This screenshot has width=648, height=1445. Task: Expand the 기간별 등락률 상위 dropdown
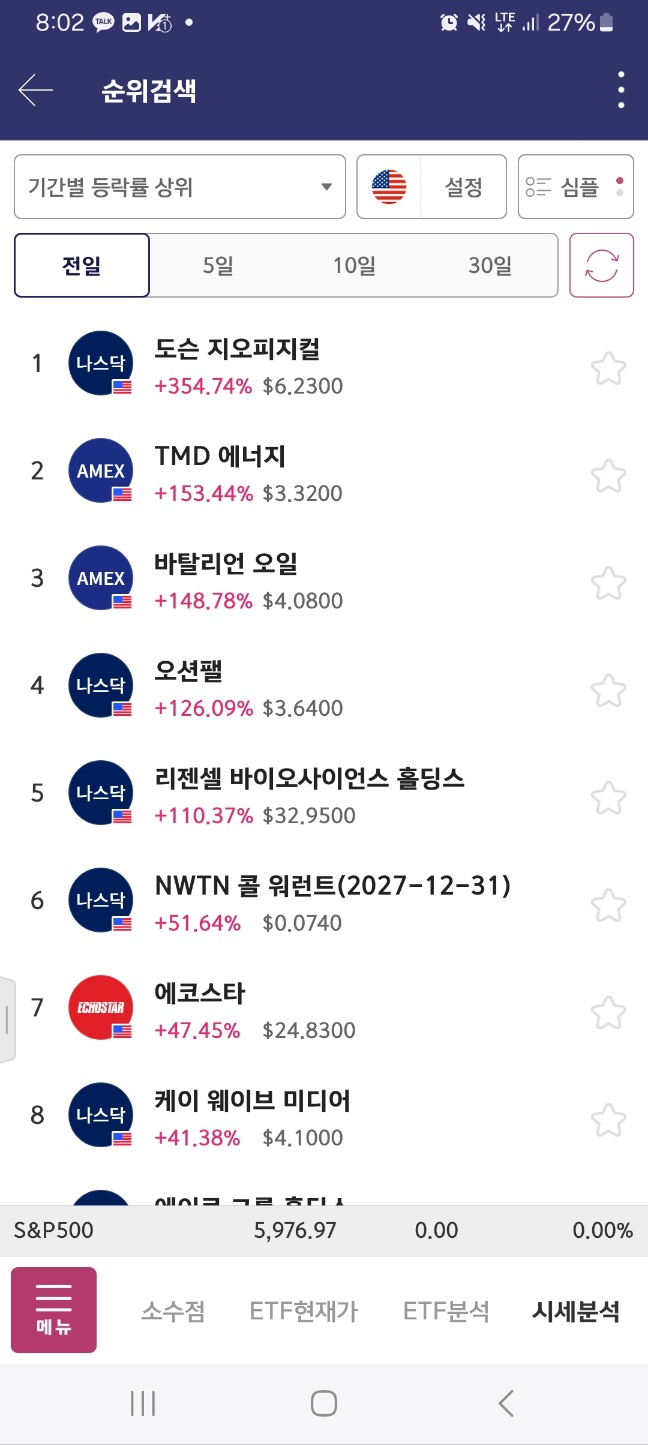[x=180, y=187]
